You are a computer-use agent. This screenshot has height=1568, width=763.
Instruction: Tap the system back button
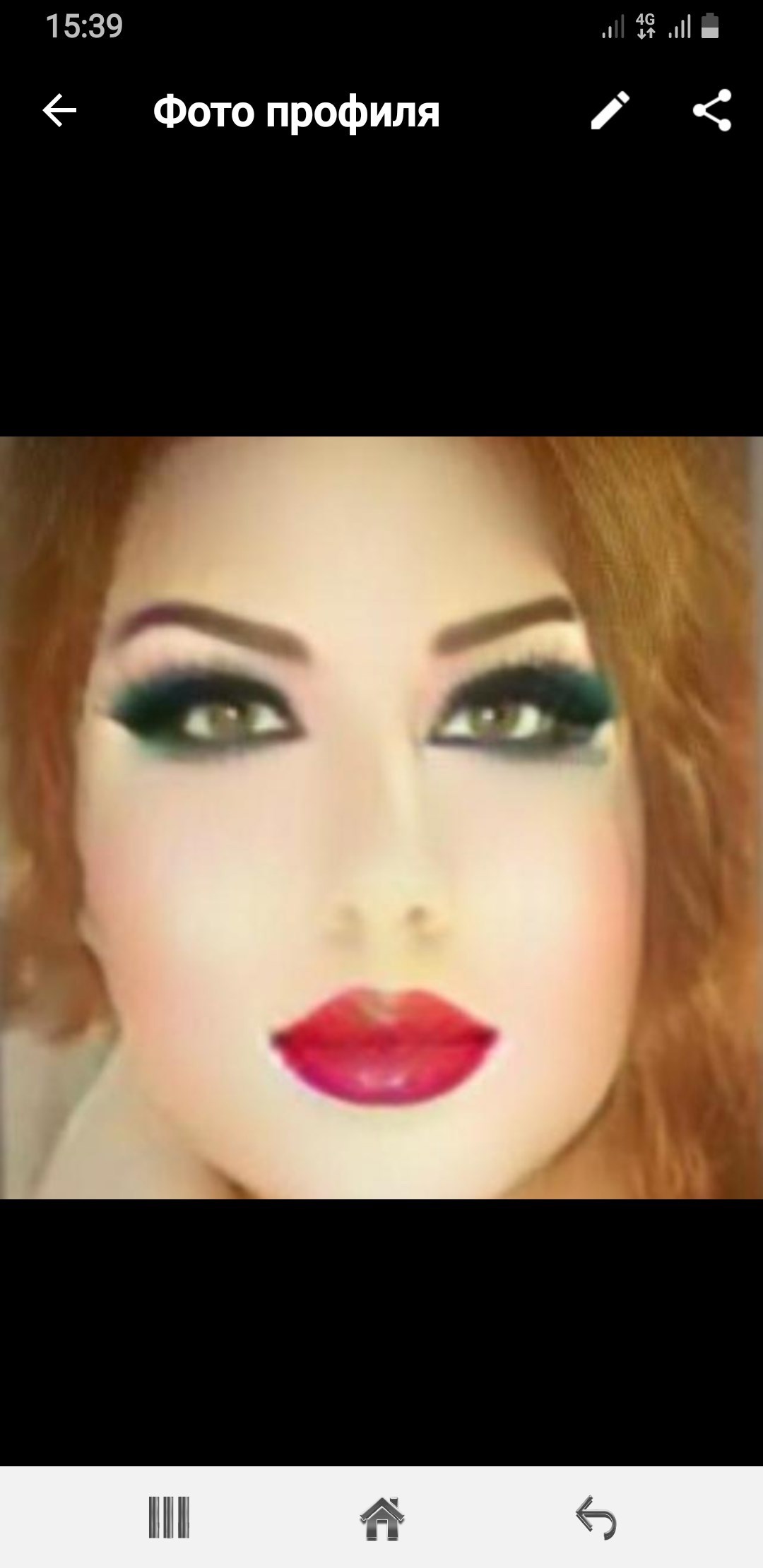click(x=596, y=1517)
